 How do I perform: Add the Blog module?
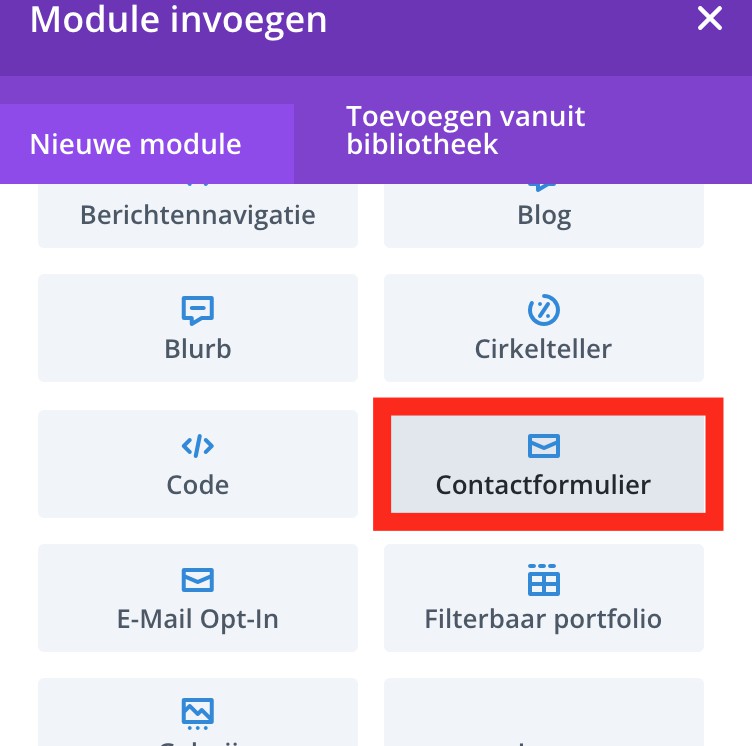tap(544, 214)
